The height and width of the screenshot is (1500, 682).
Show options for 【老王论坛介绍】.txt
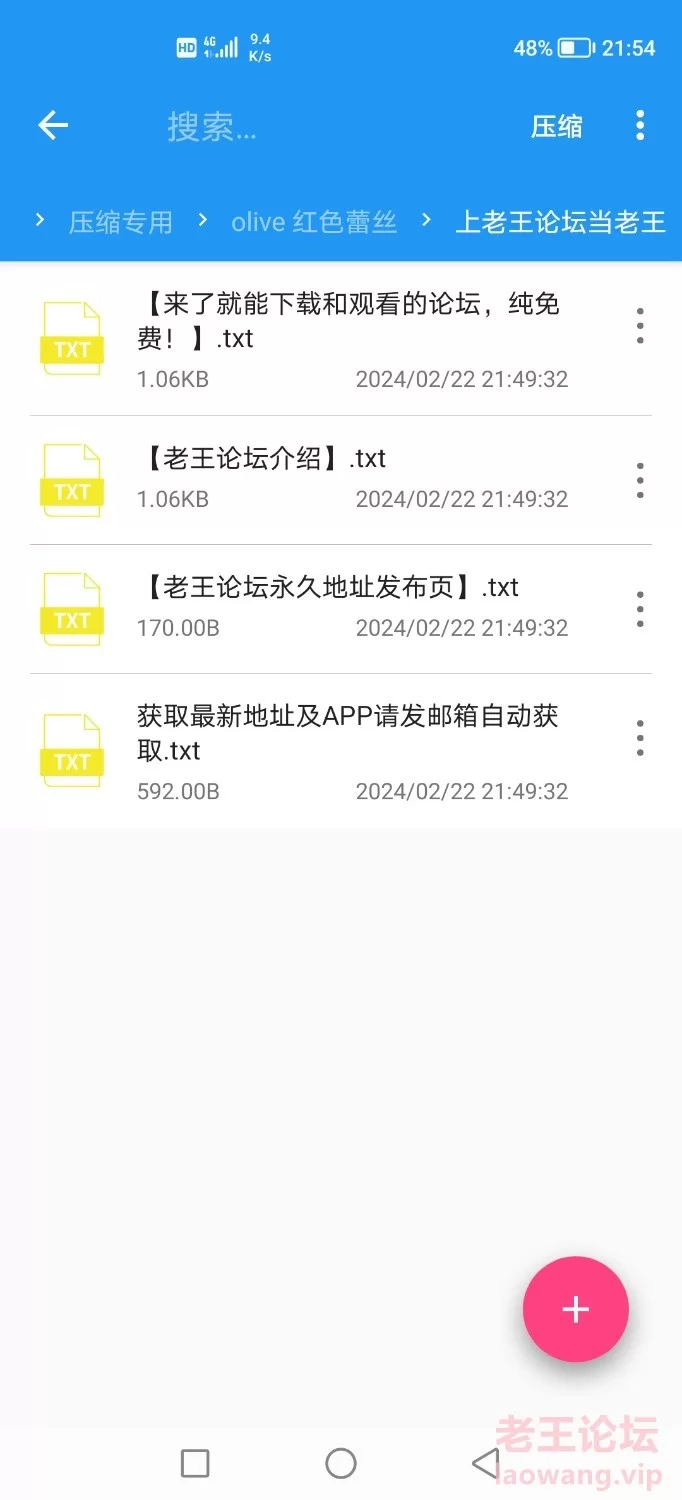point(640,480)
